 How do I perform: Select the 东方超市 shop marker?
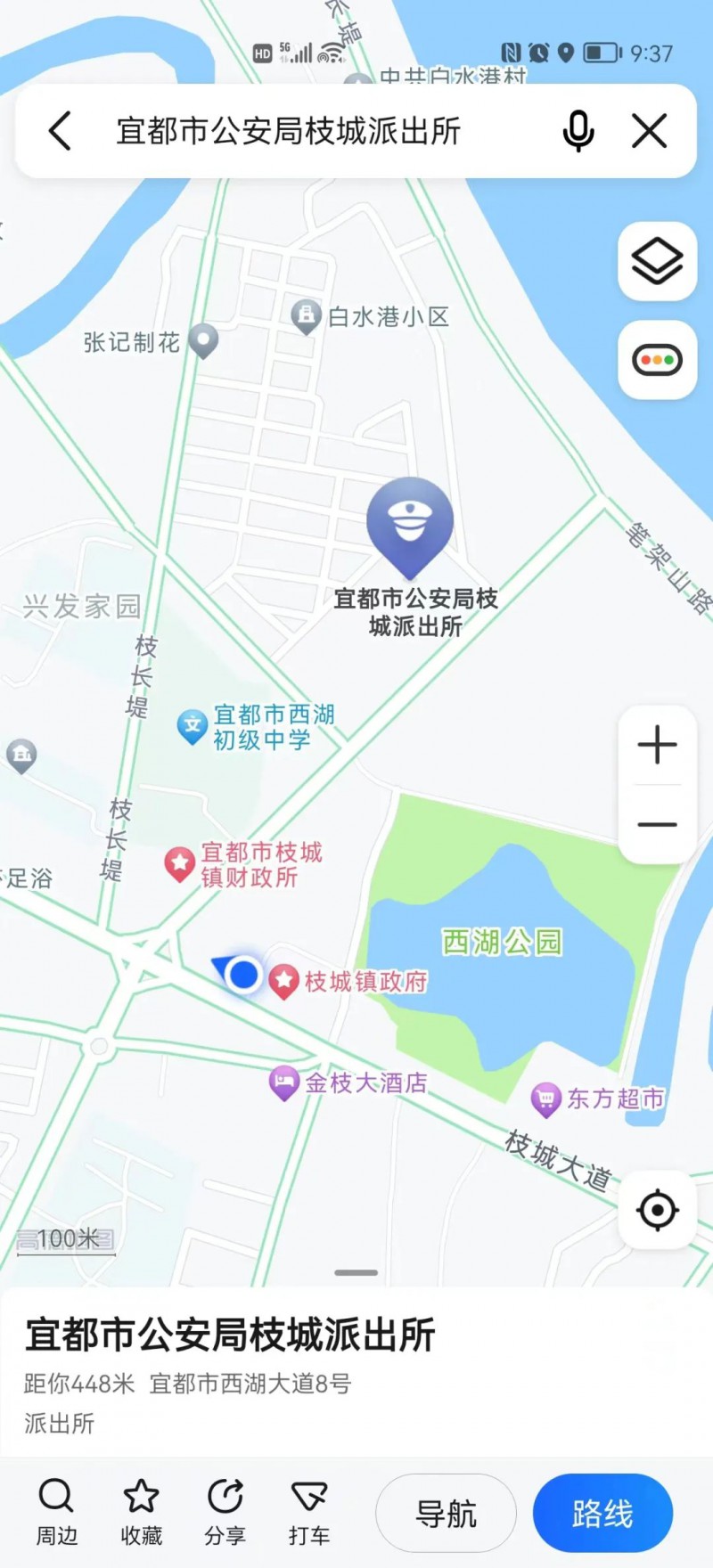[x=545, y=1099]
